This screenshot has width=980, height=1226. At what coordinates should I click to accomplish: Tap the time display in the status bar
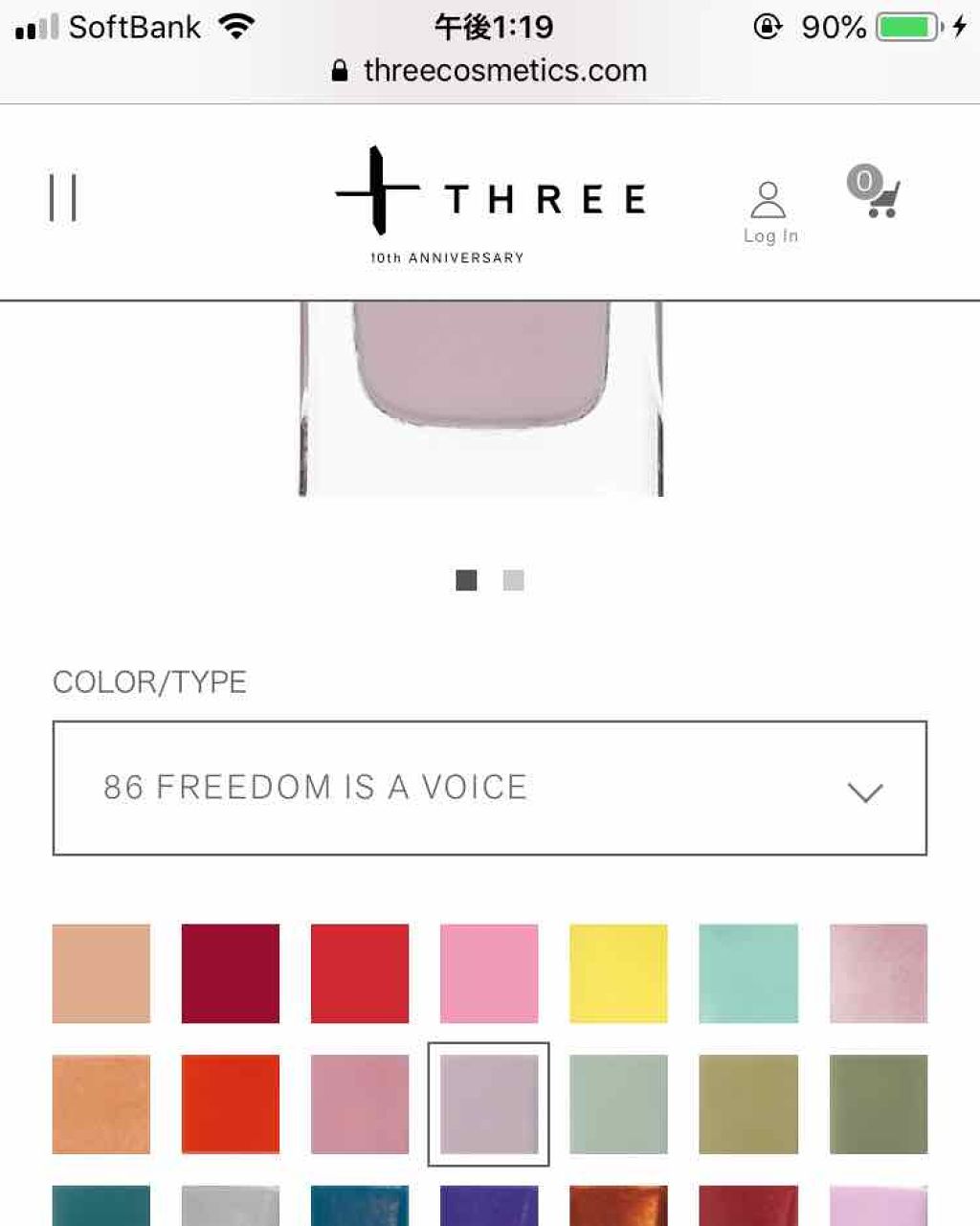point(490,26)
